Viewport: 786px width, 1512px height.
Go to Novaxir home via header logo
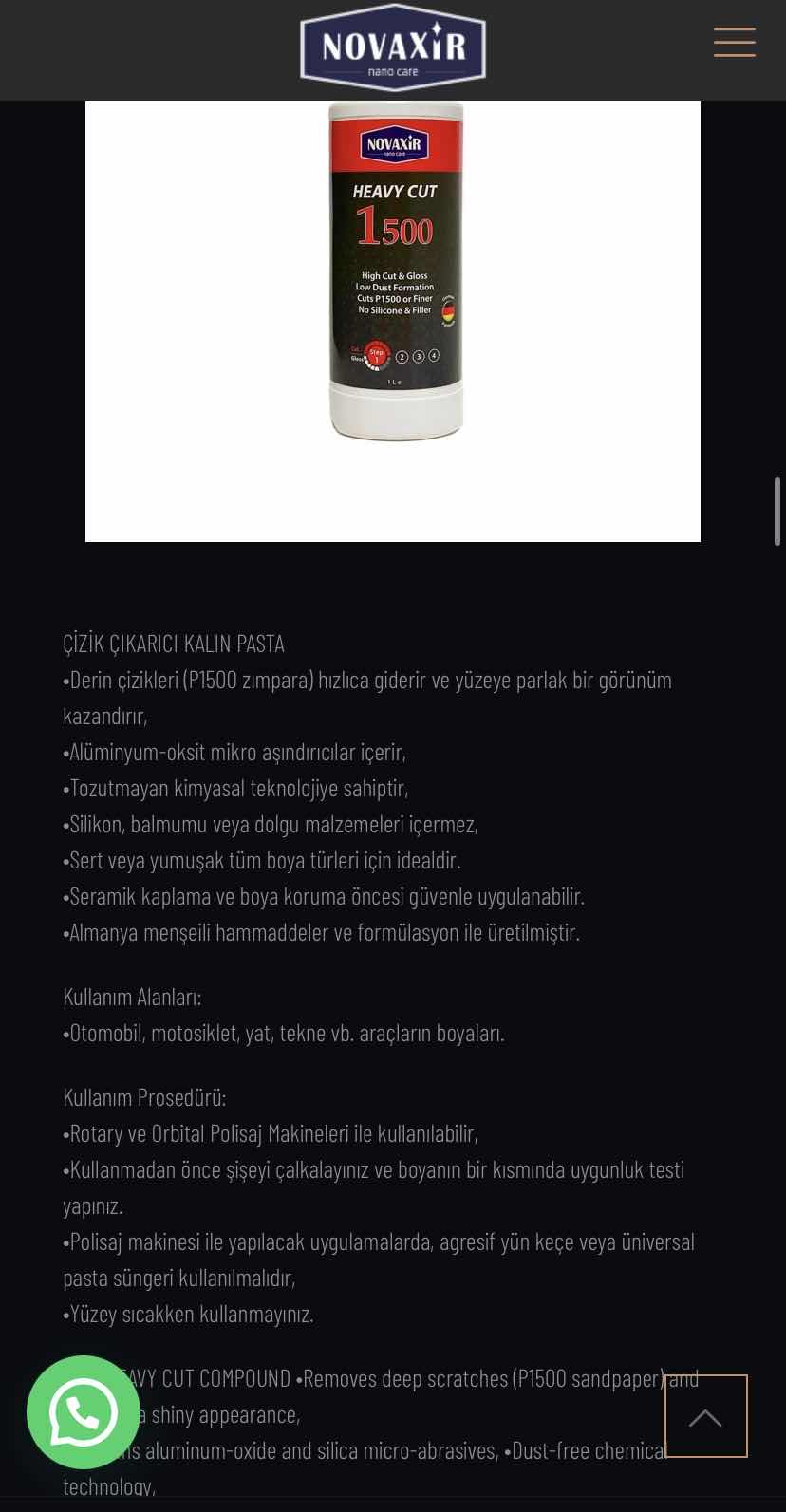pyautogui.click(x=393, y=47)
